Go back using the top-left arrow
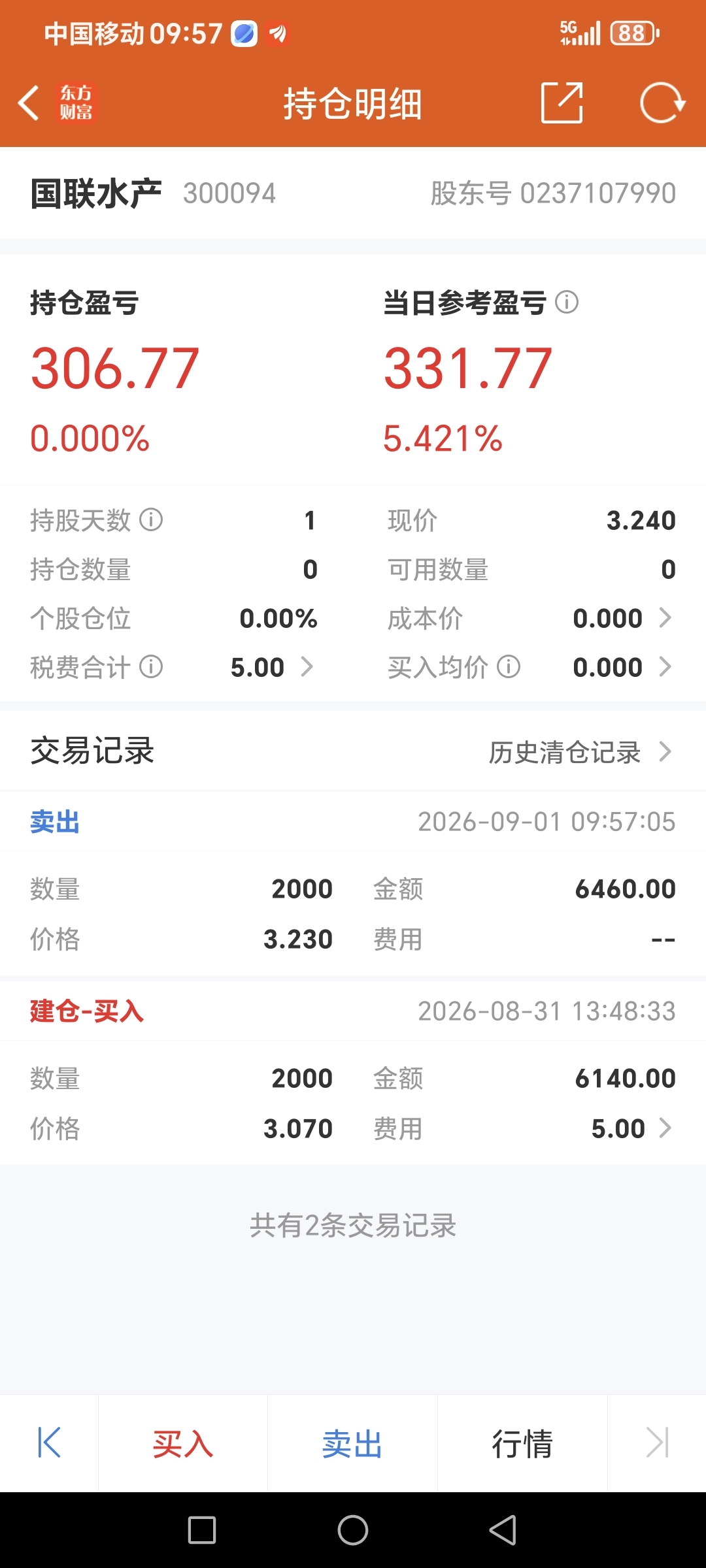Screen dimensions: 706x1568 (x=29, y=103)
